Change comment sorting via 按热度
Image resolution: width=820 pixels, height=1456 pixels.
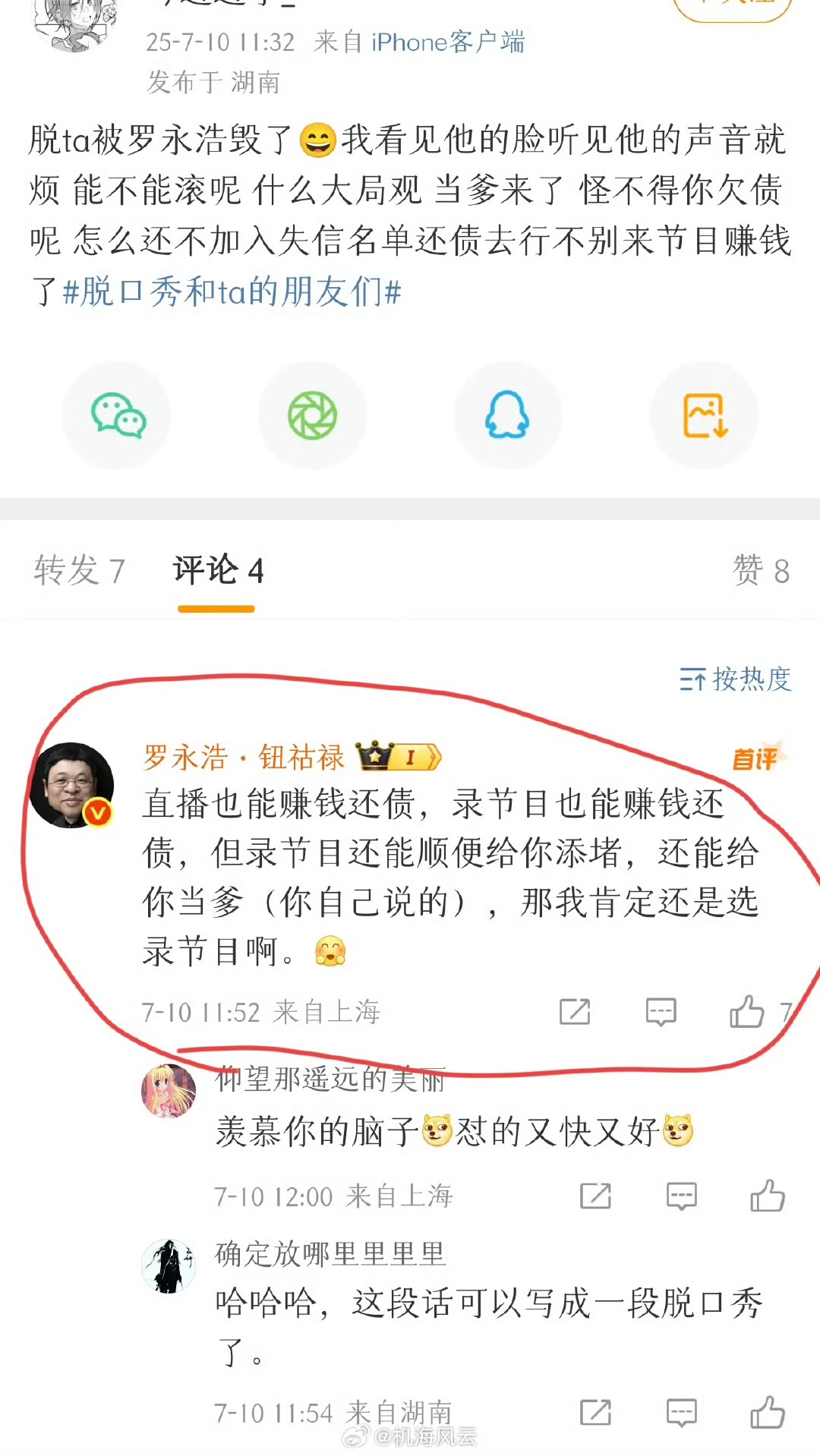click(x=735, y=679)
